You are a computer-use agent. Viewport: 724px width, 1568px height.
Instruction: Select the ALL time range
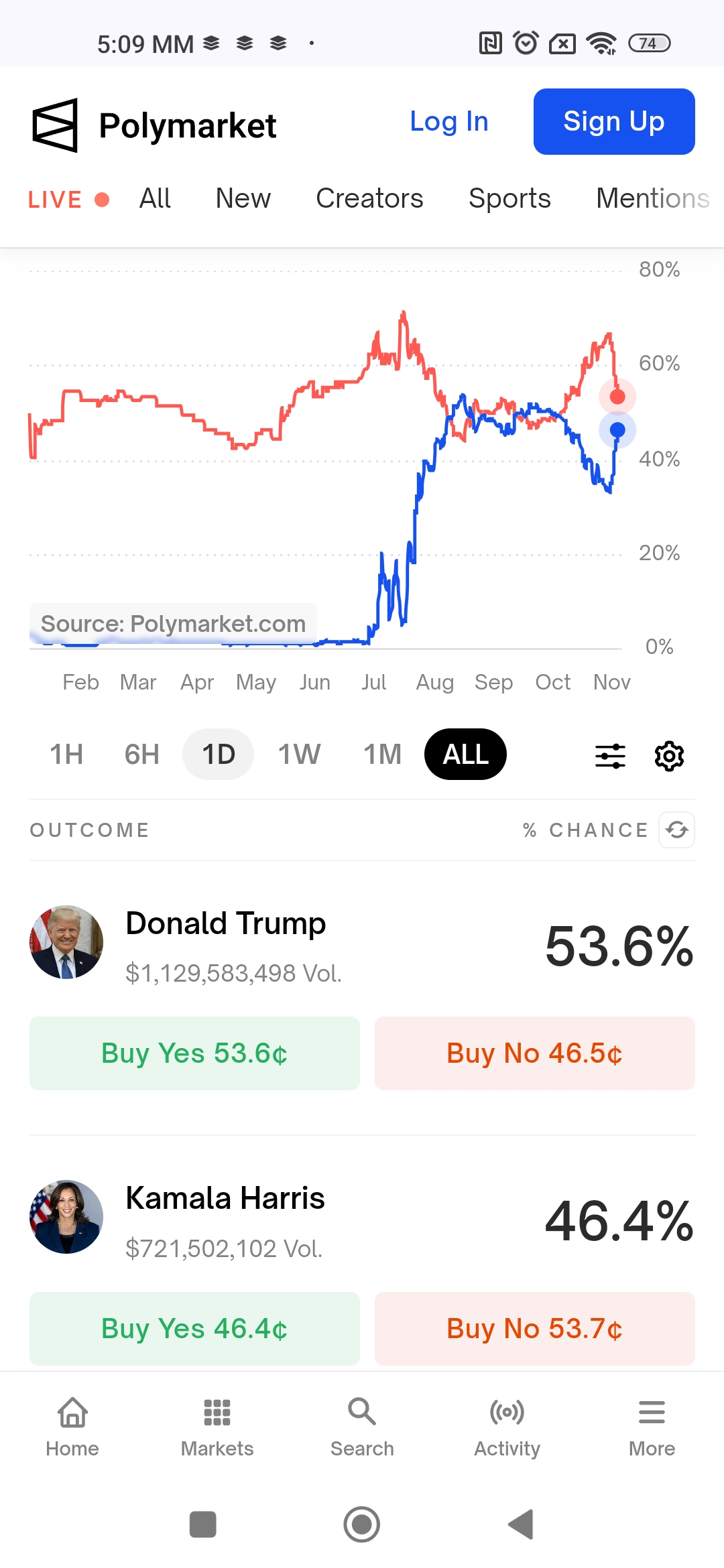pyautogui.click(x=465, y=755)
